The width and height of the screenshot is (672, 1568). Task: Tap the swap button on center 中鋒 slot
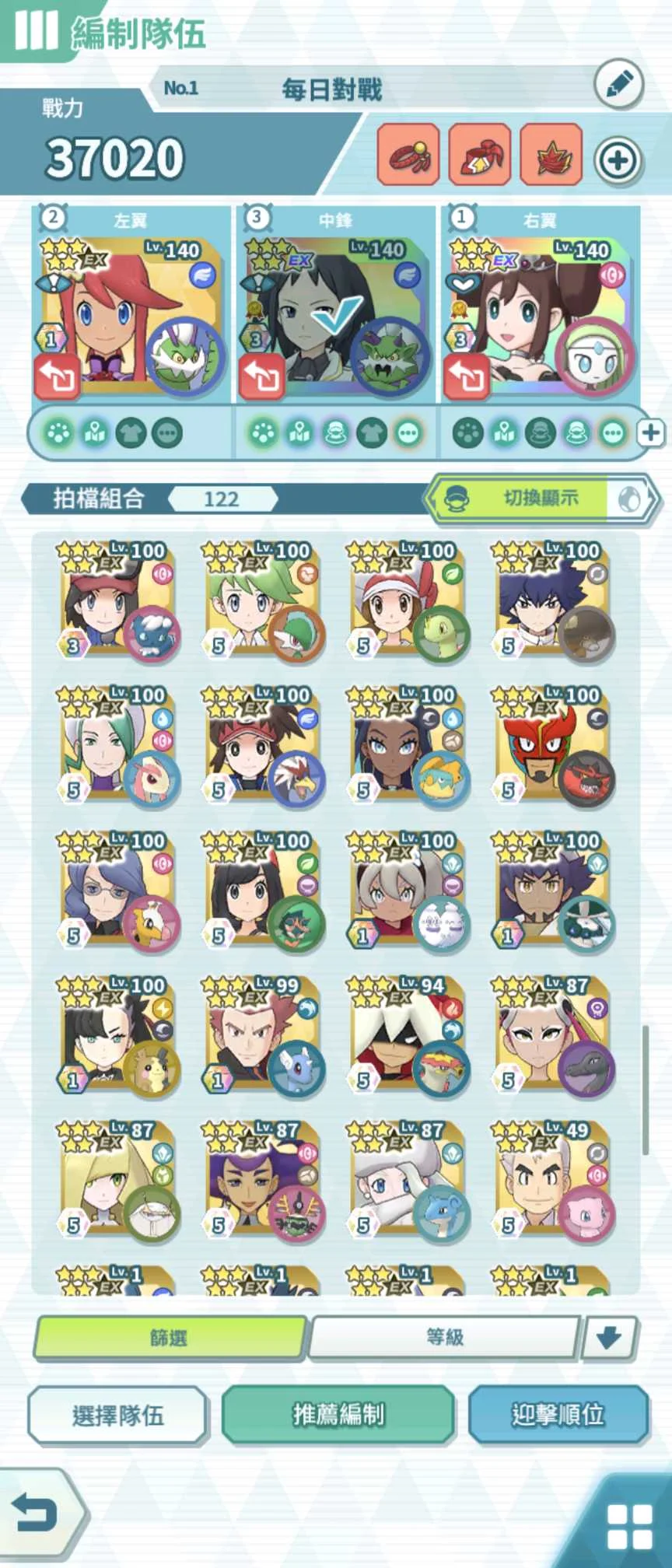tap(261, 377)
